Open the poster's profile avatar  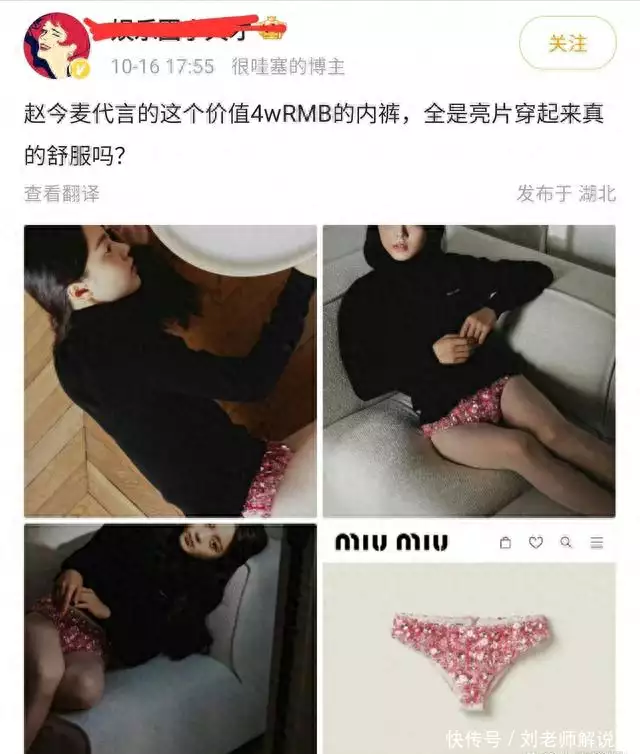57,46
